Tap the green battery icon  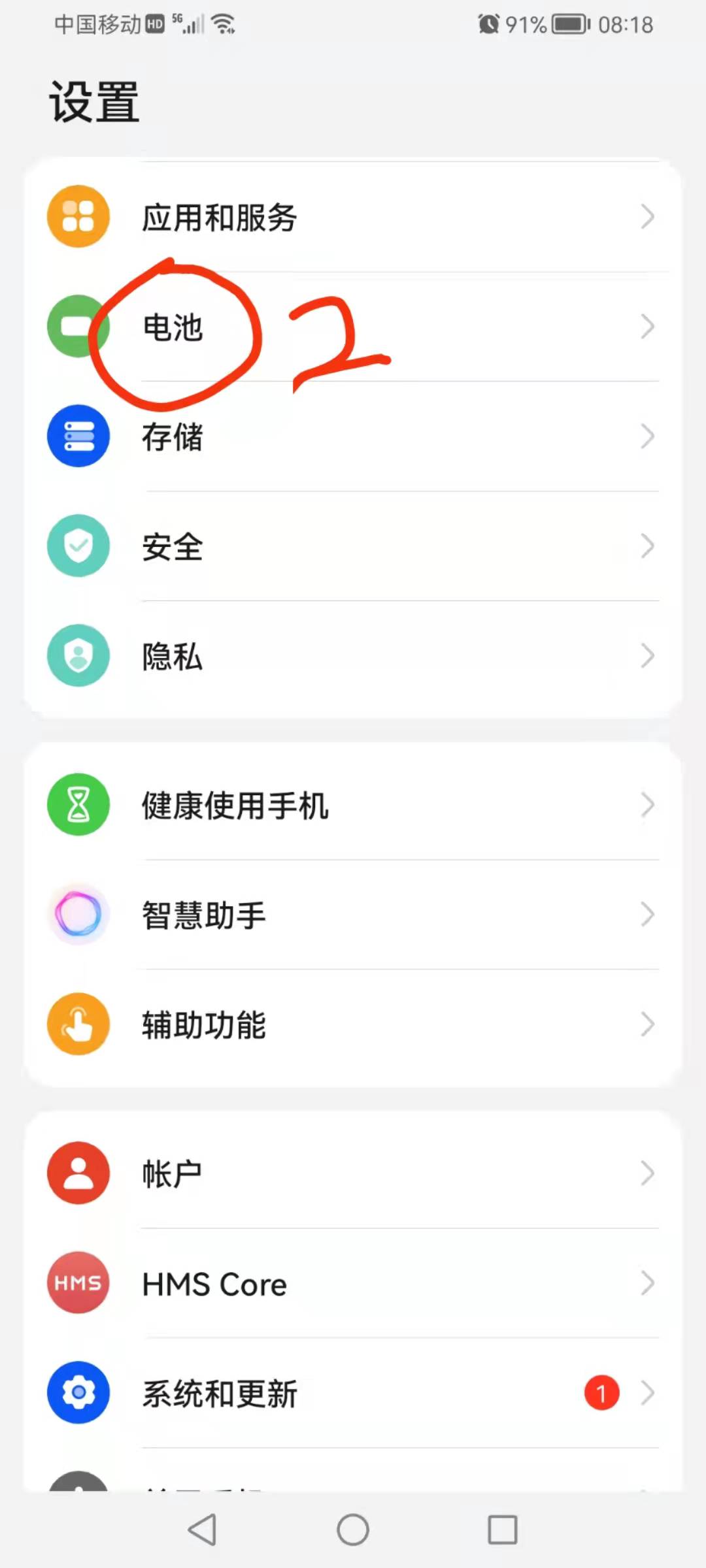pyautogui.click(x=78, y=327)
